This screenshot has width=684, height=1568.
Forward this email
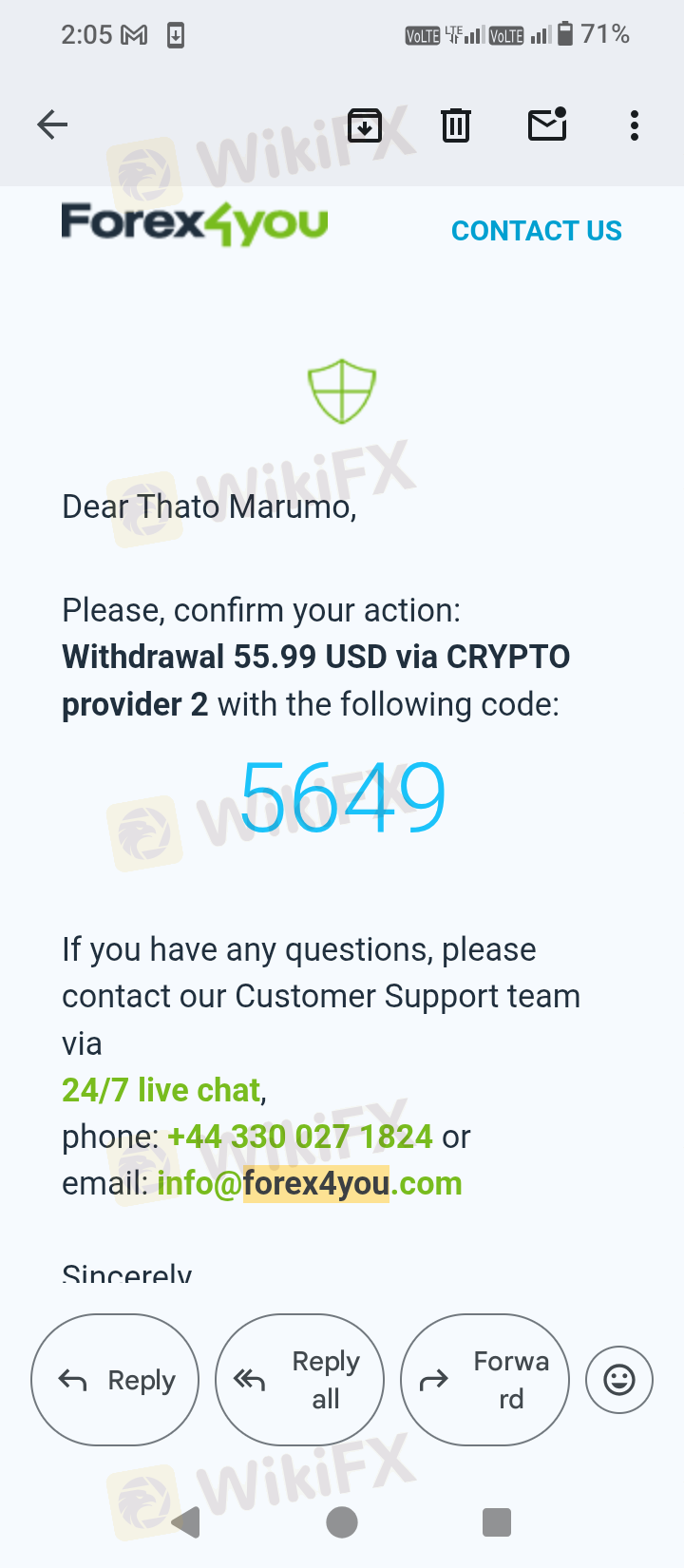click(x=485, y=1380)
